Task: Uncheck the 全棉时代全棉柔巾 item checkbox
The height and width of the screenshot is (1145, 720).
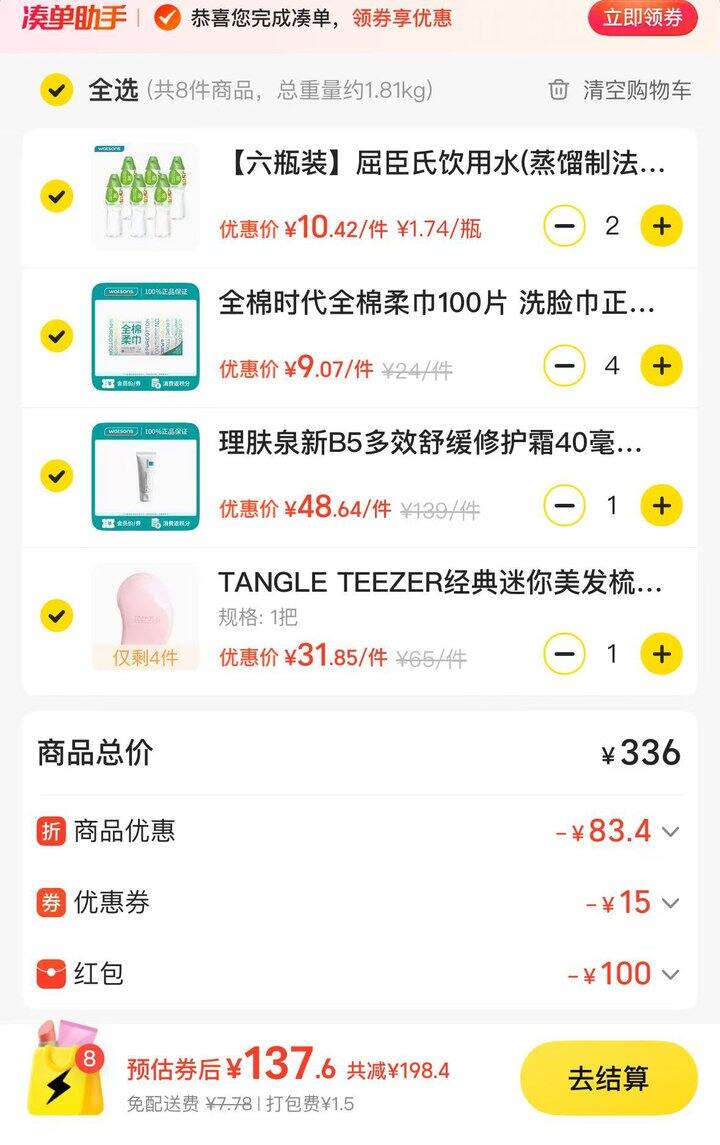Action: coord(56,336)
